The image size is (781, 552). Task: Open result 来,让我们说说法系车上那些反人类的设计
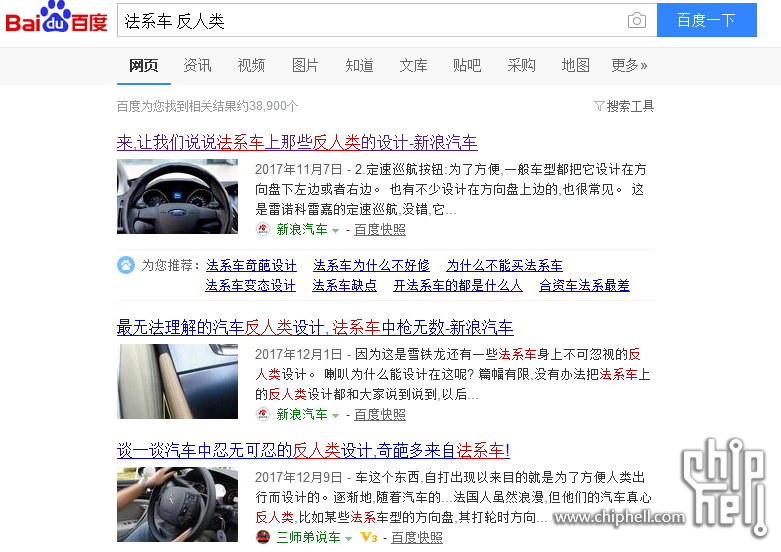297,142
